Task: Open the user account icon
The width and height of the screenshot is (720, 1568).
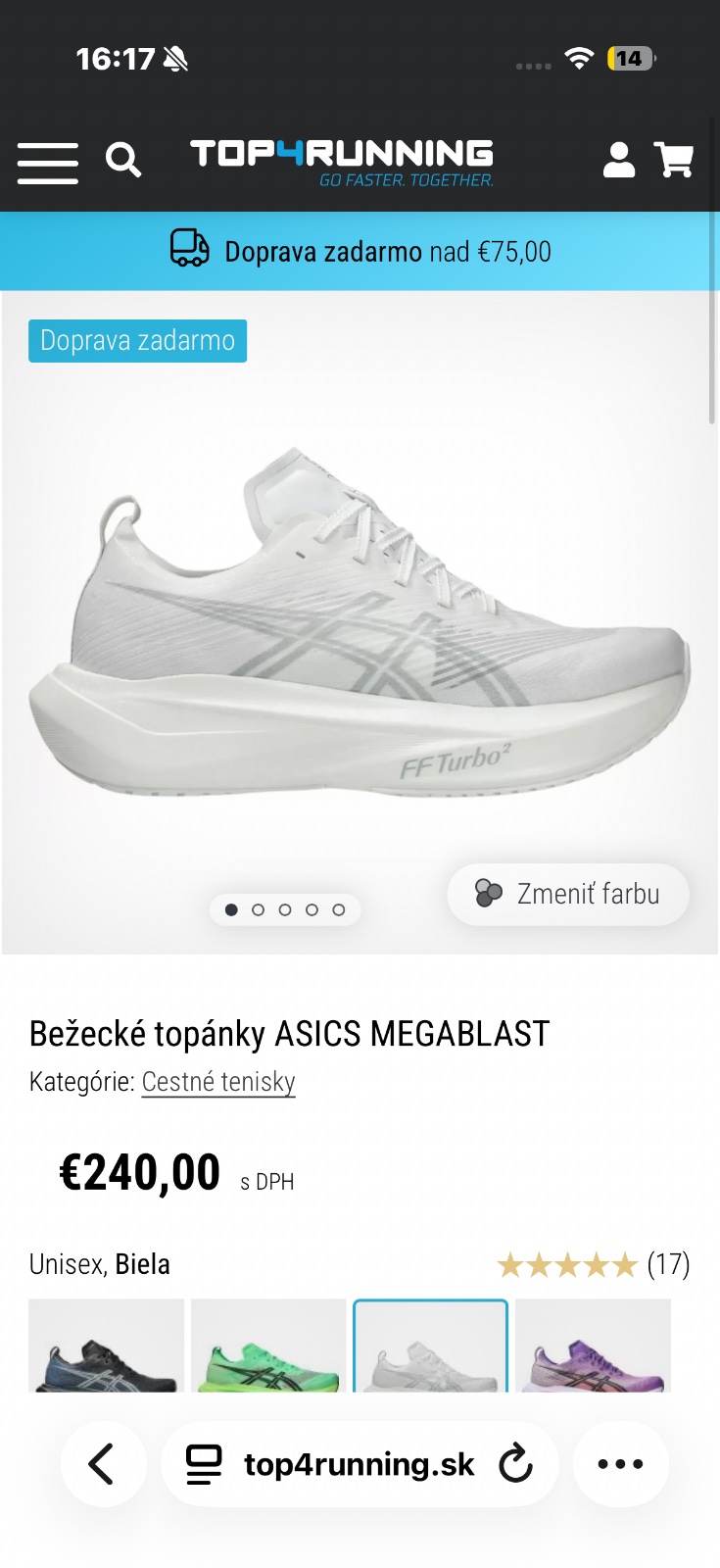Action: 618,159
